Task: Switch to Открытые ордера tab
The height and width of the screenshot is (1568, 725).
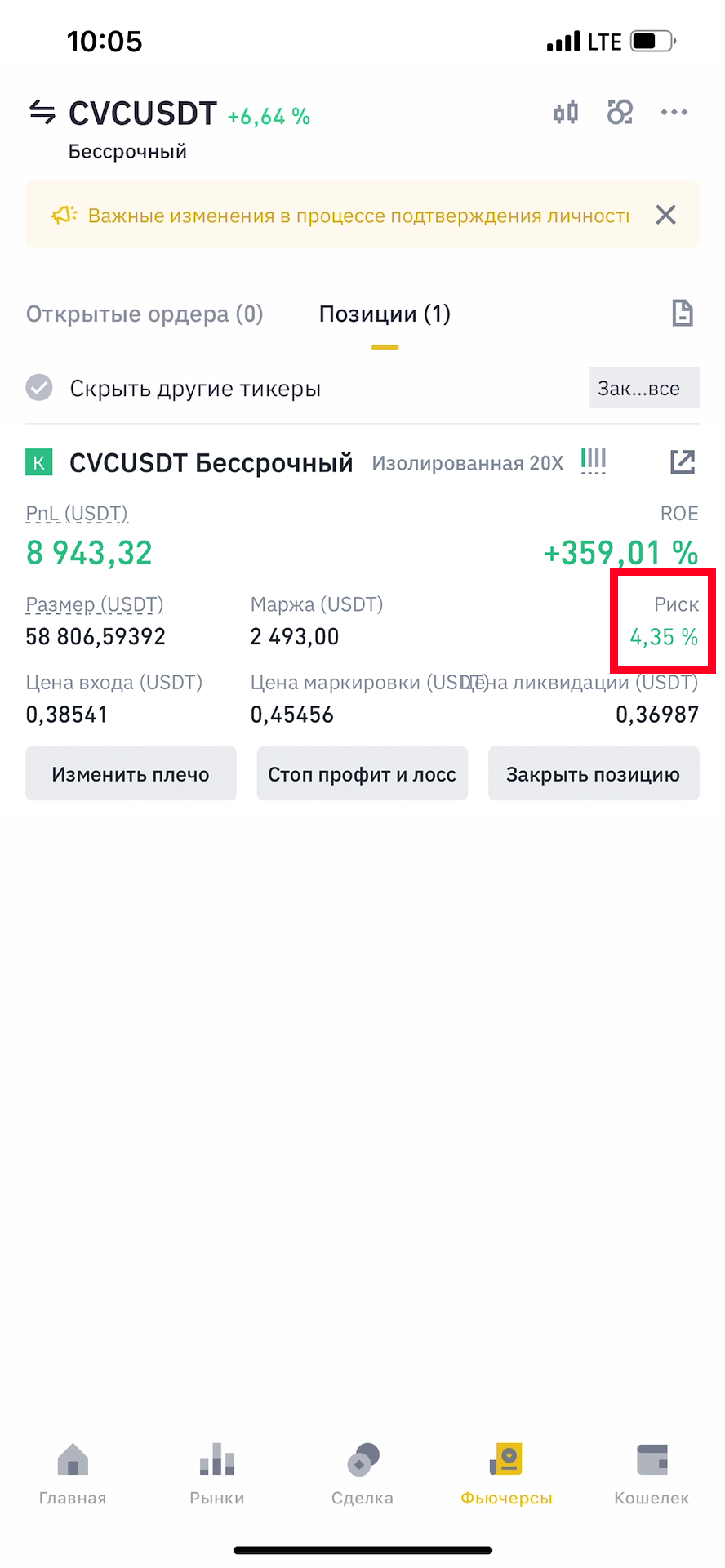Action: [145, 314]
